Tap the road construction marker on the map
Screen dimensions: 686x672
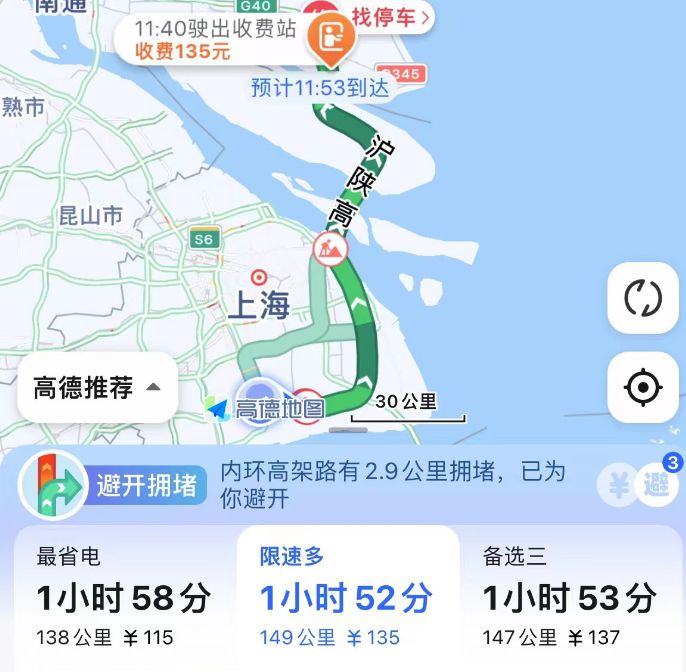pyautogui.click(x=330, y=248)
